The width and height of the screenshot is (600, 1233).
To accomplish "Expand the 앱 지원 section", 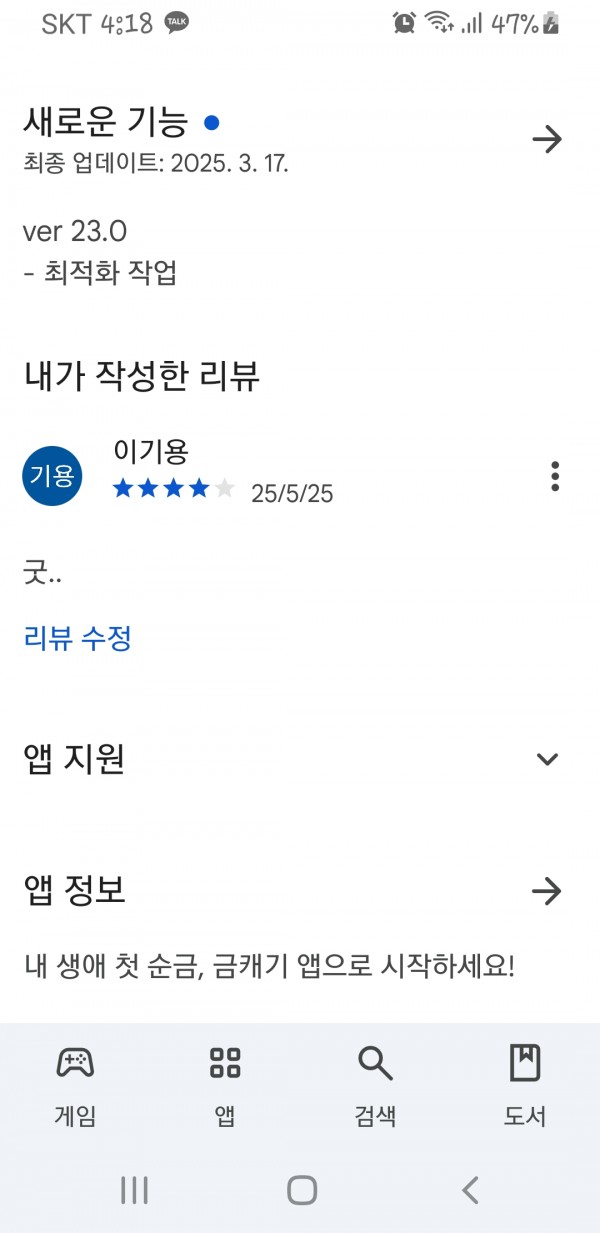I will click(547, 759).
